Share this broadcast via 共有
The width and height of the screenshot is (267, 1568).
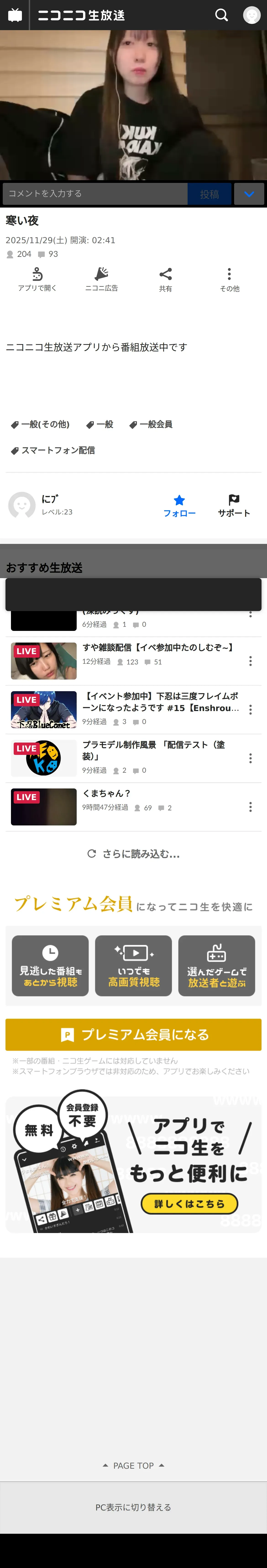pyautogui.click(x=165, y=279)
